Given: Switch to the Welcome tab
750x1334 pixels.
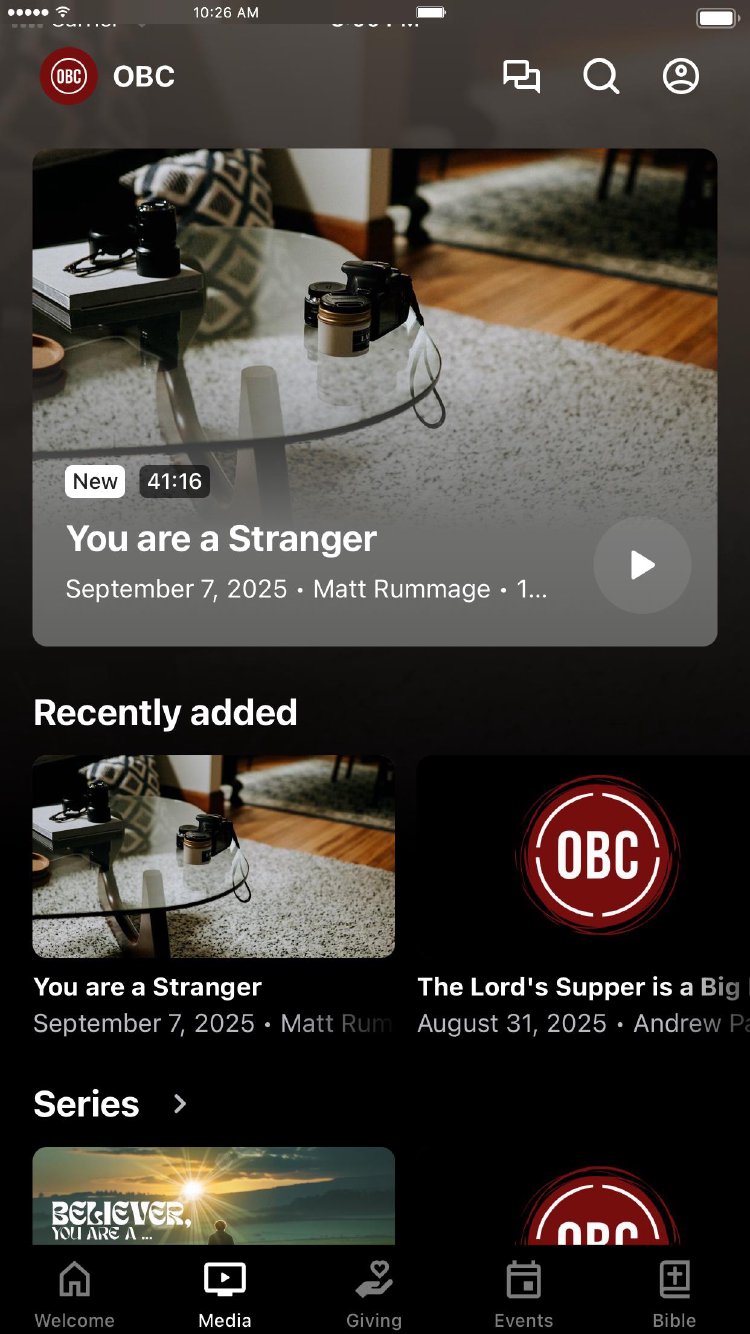Looking at the screenshot, I should click(75, 1294).
